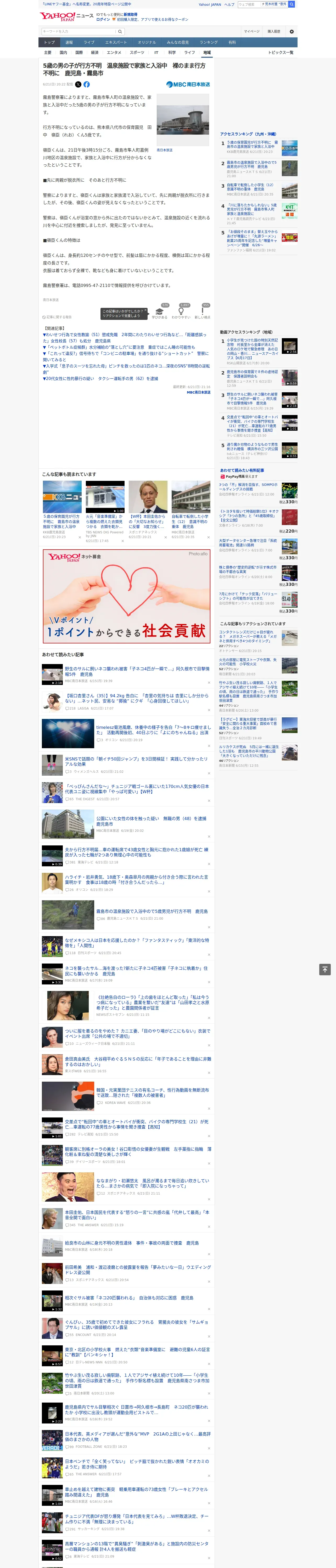Tap ログイン link in header

coord(103,20)
